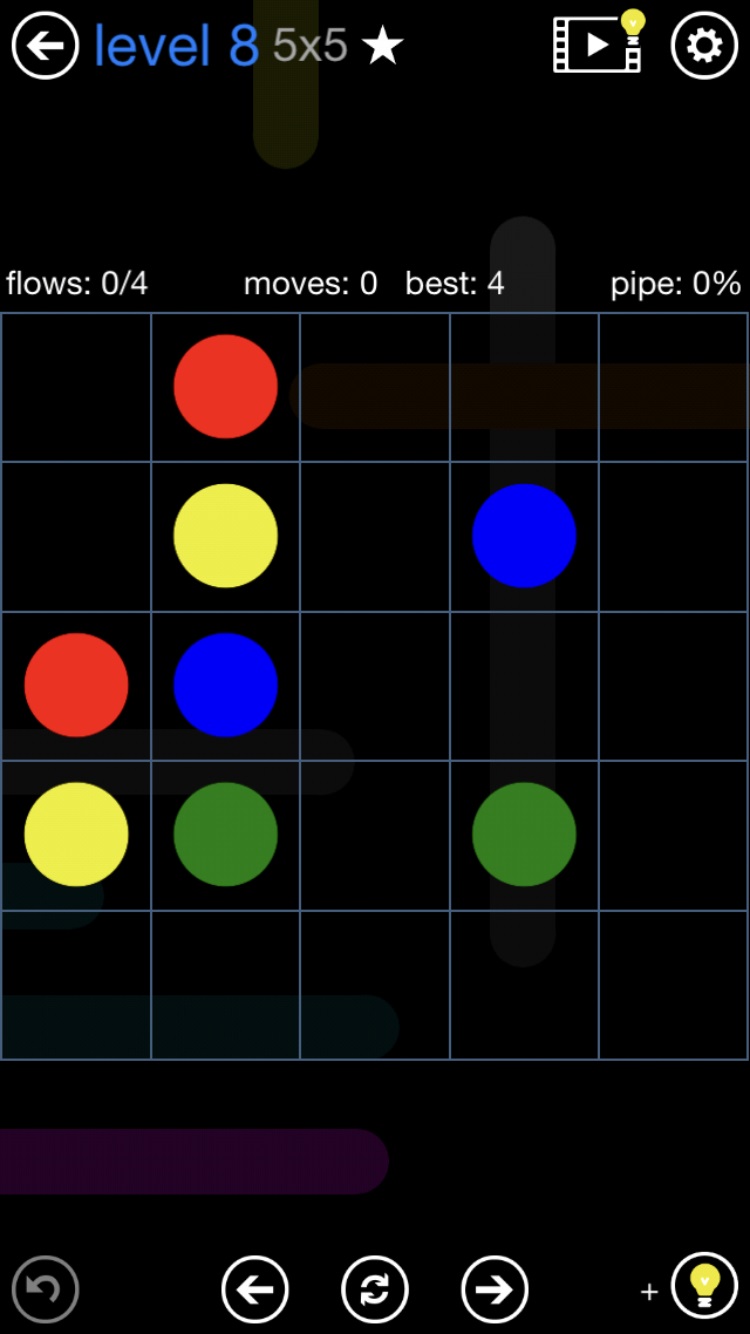Watch the video hint for a solution
Screen dimensions: 750x1334
[598, 44]
